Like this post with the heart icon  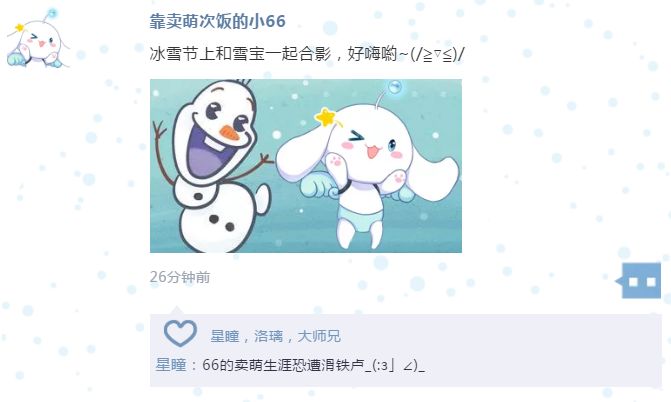180,334
